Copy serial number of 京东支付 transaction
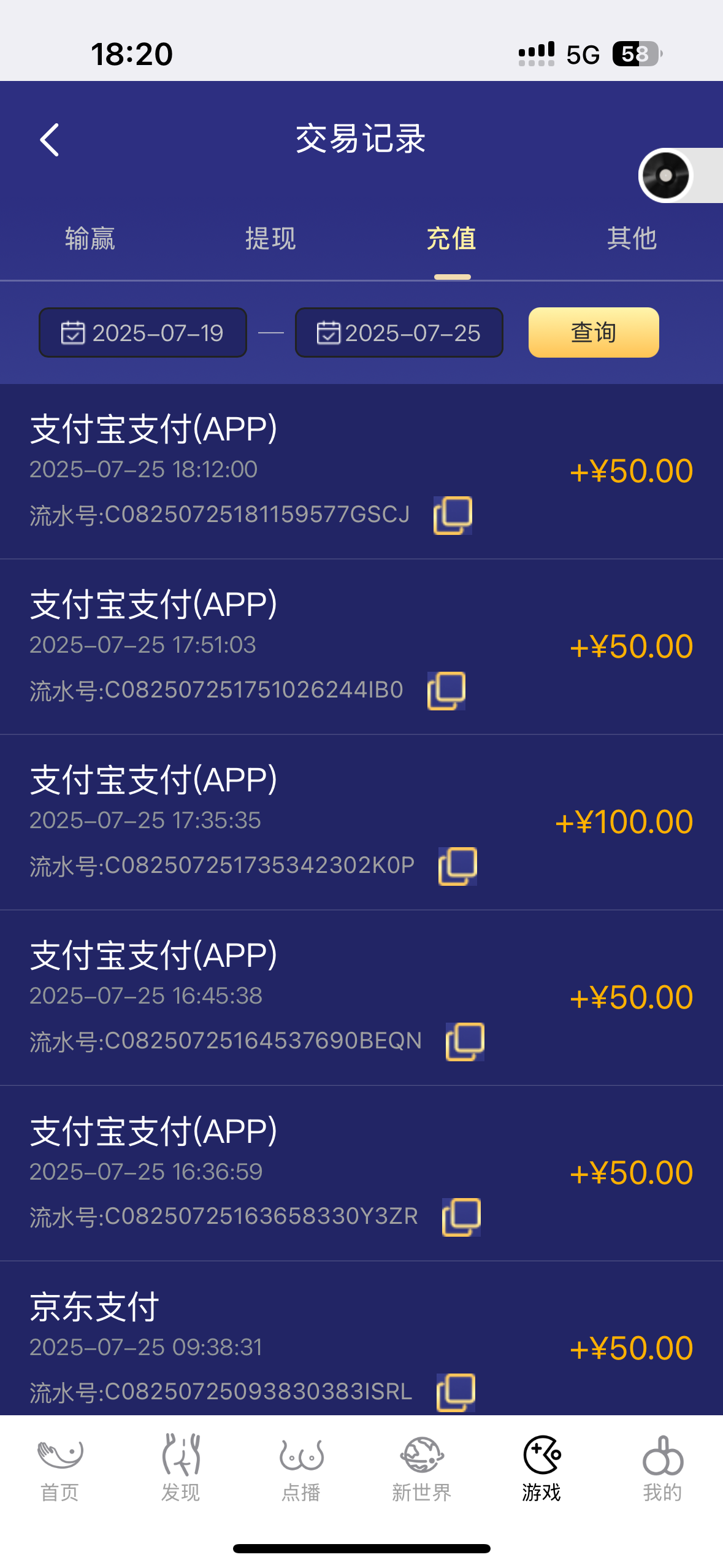 pos(456,1392)
